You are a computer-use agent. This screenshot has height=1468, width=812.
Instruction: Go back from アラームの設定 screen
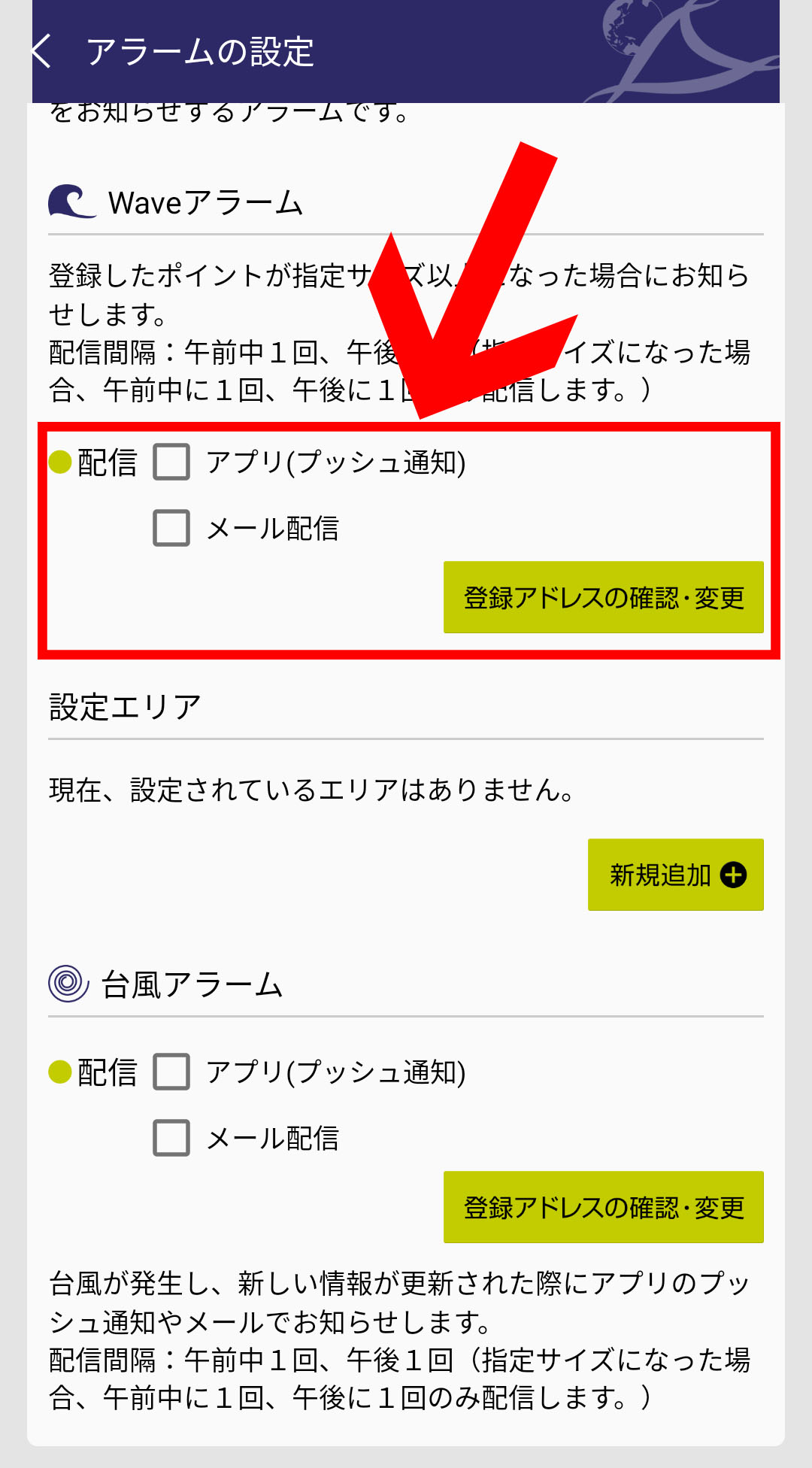click(42, 51)
